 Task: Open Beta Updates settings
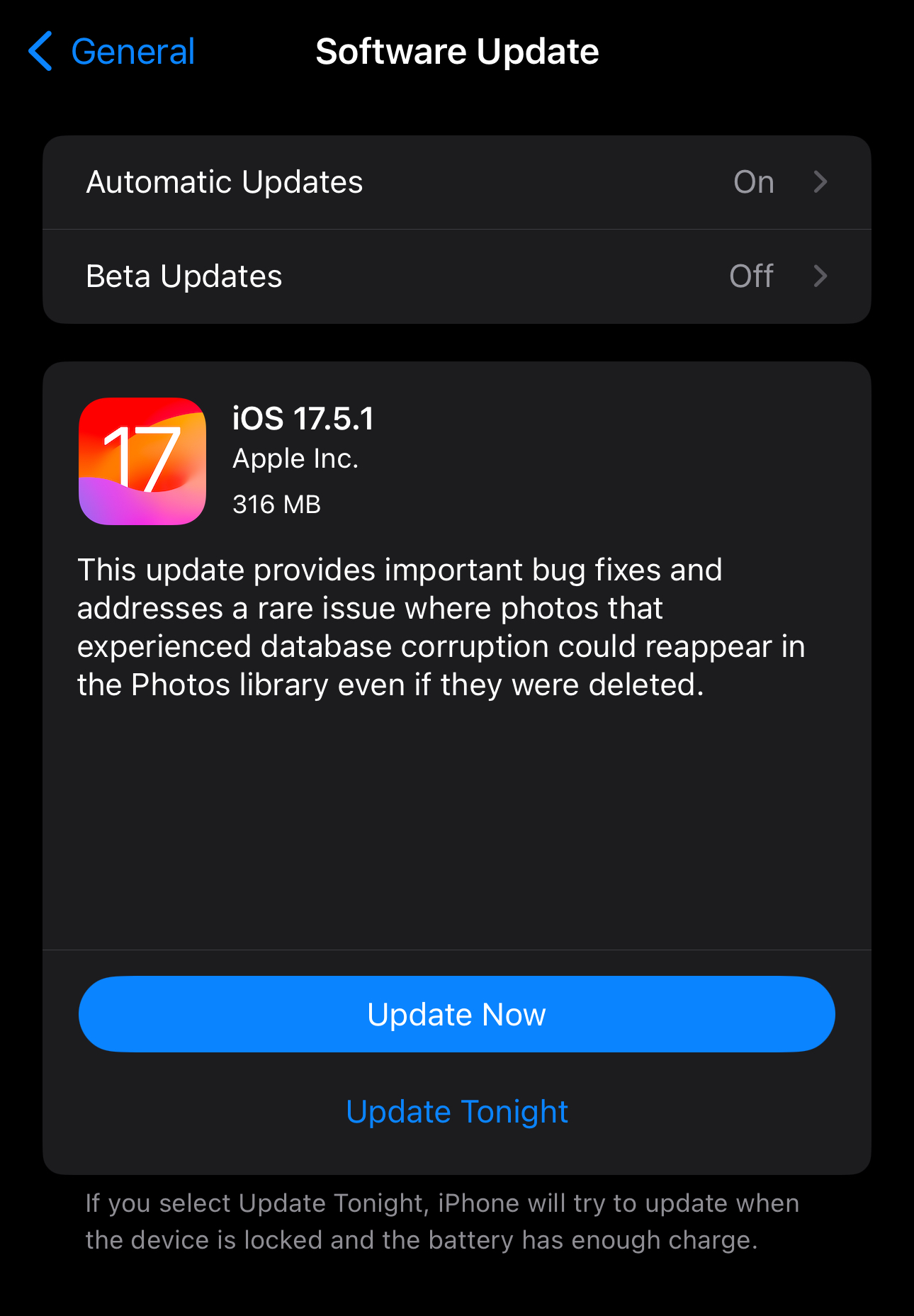[456, 276]
